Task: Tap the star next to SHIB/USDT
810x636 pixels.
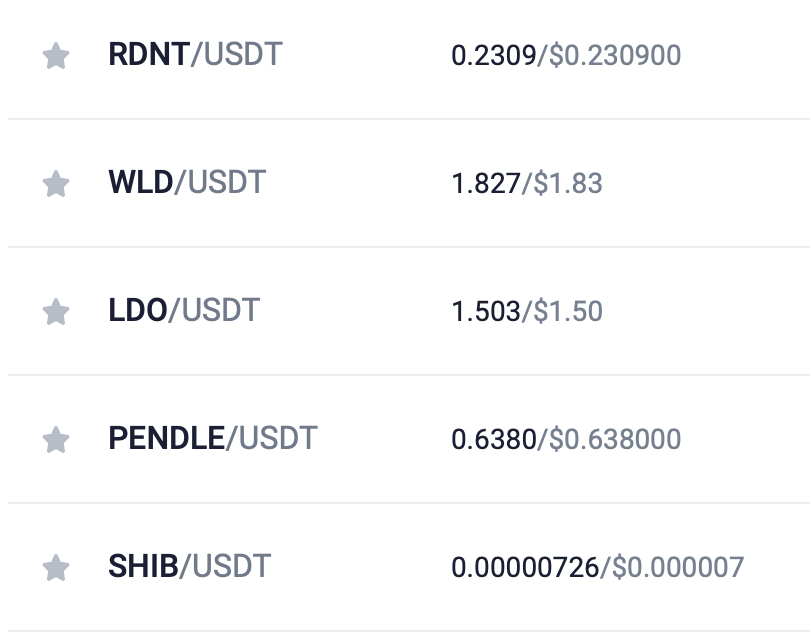Action: tap(56, 568)
